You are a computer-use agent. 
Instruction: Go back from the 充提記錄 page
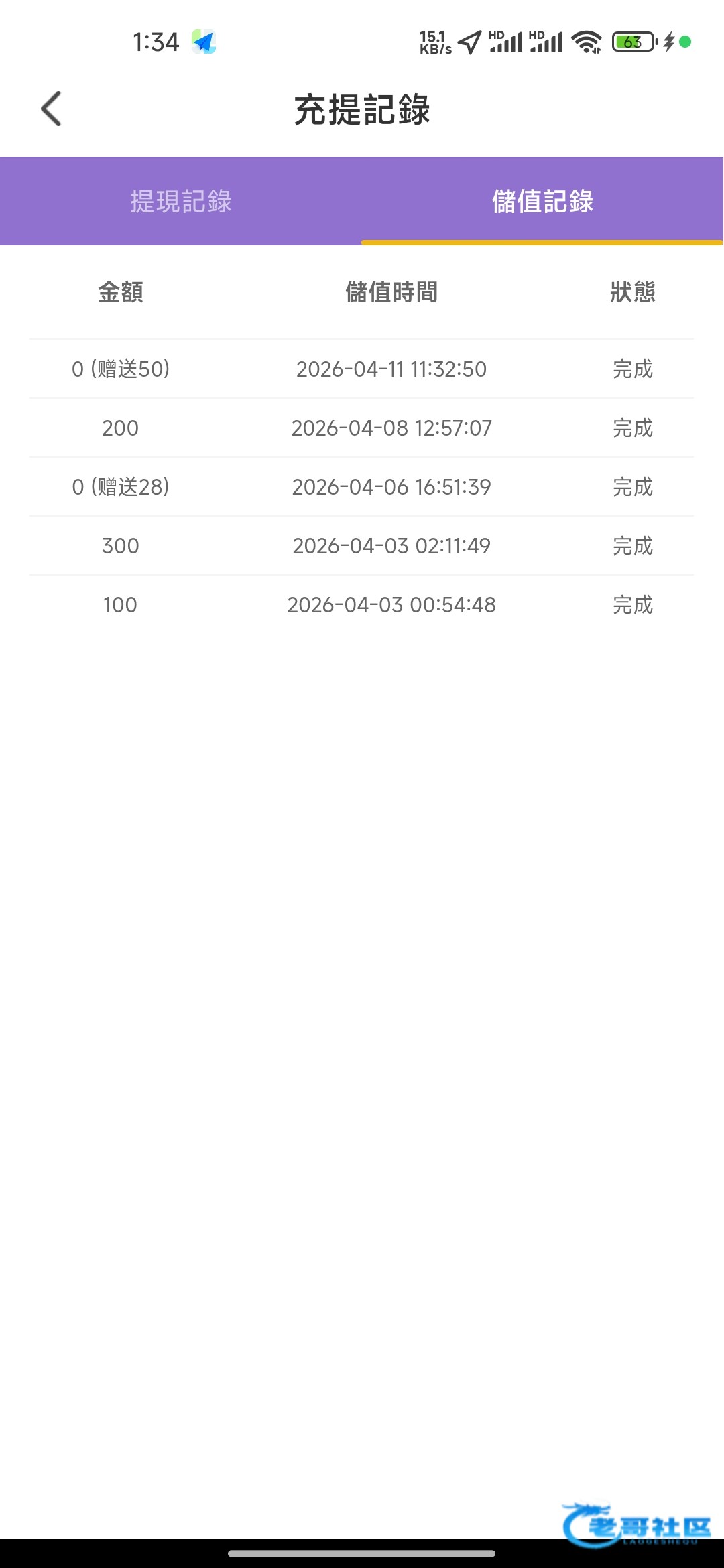[x=51, y=109]
